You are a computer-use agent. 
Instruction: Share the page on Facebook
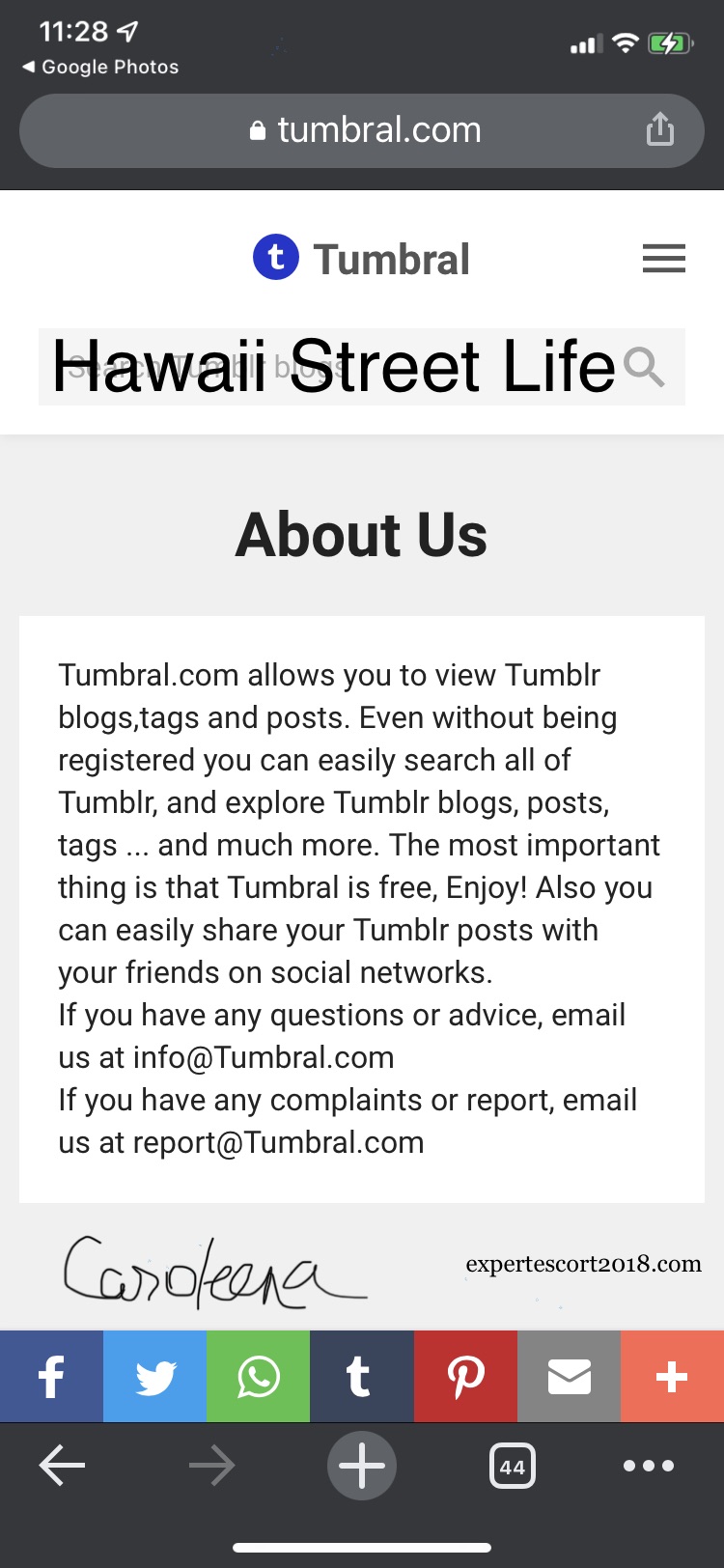[x=51, y=1377]
